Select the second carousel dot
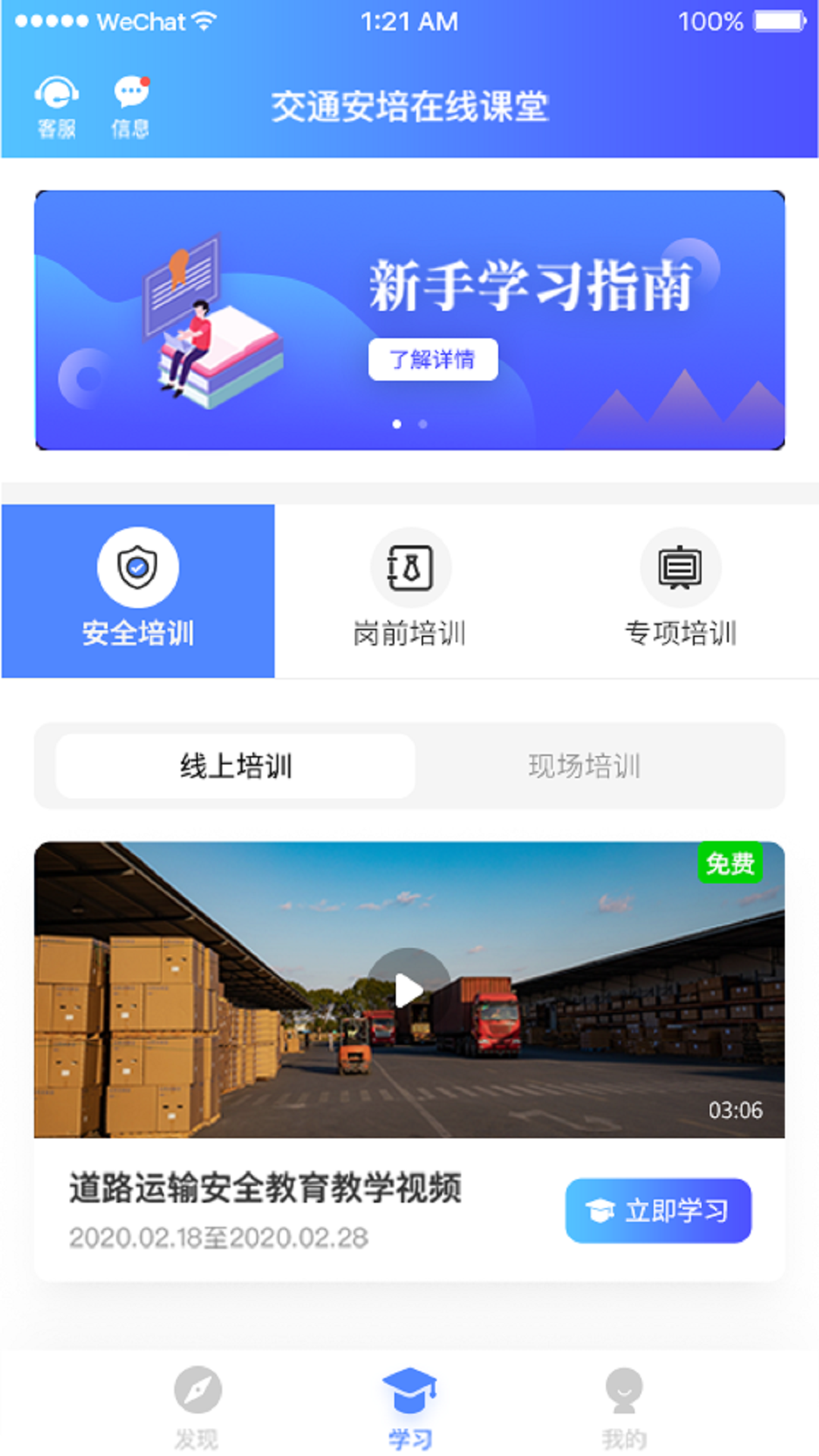Viewport: 819px width, 1456px height. 422,425
